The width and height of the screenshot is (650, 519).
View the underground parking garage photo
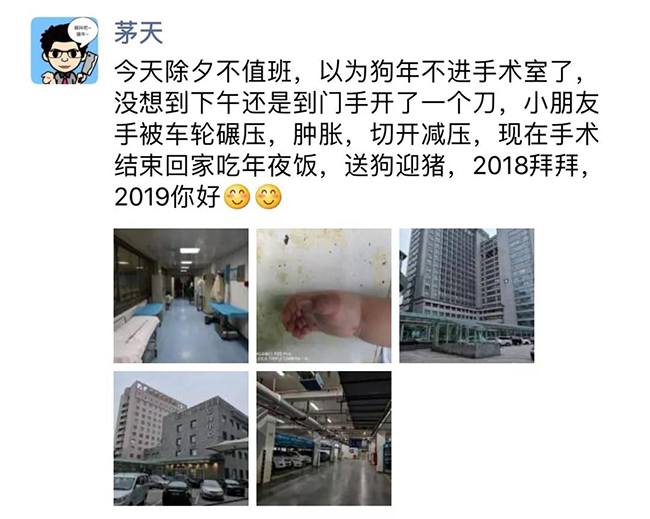click(322, 438)
